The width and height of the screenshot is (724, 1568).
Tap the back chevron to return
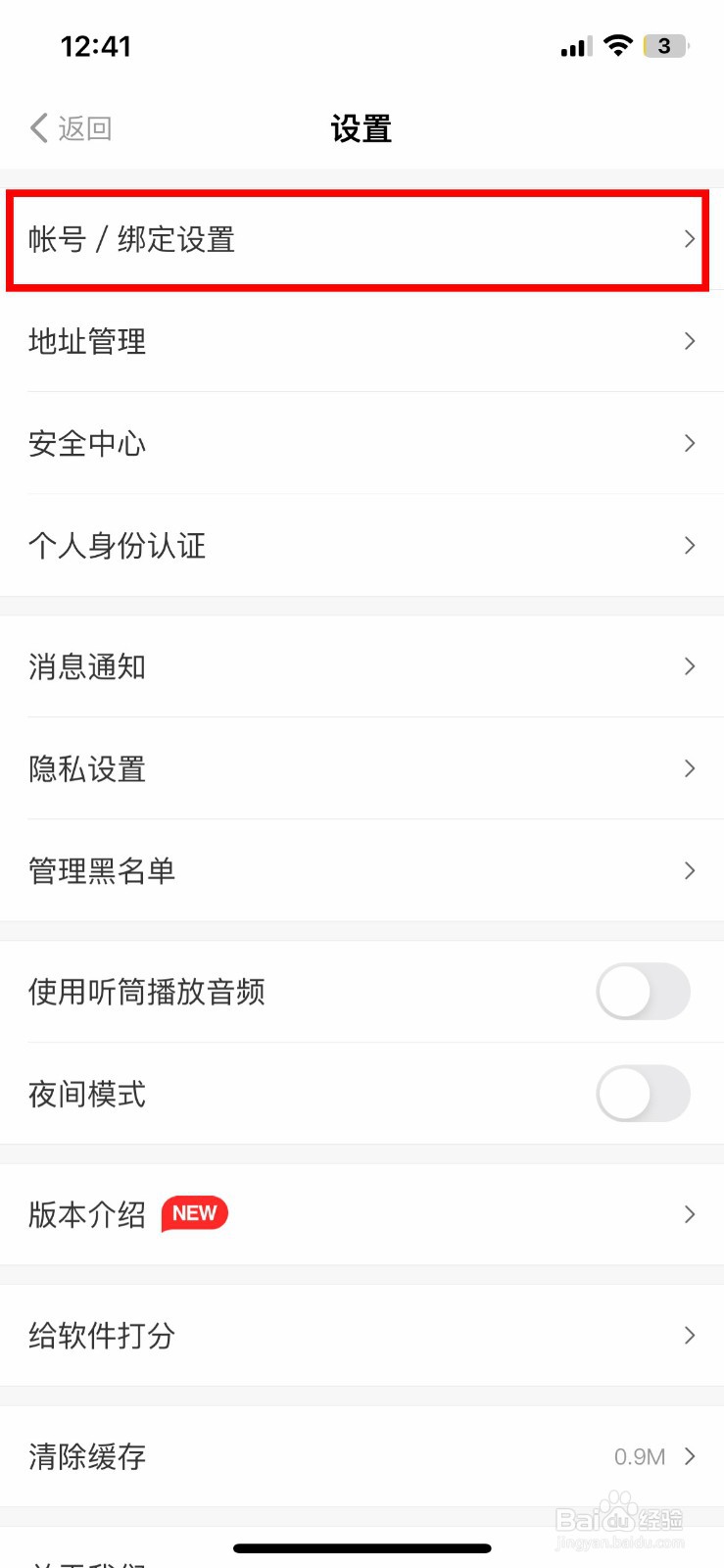(37, 127)
